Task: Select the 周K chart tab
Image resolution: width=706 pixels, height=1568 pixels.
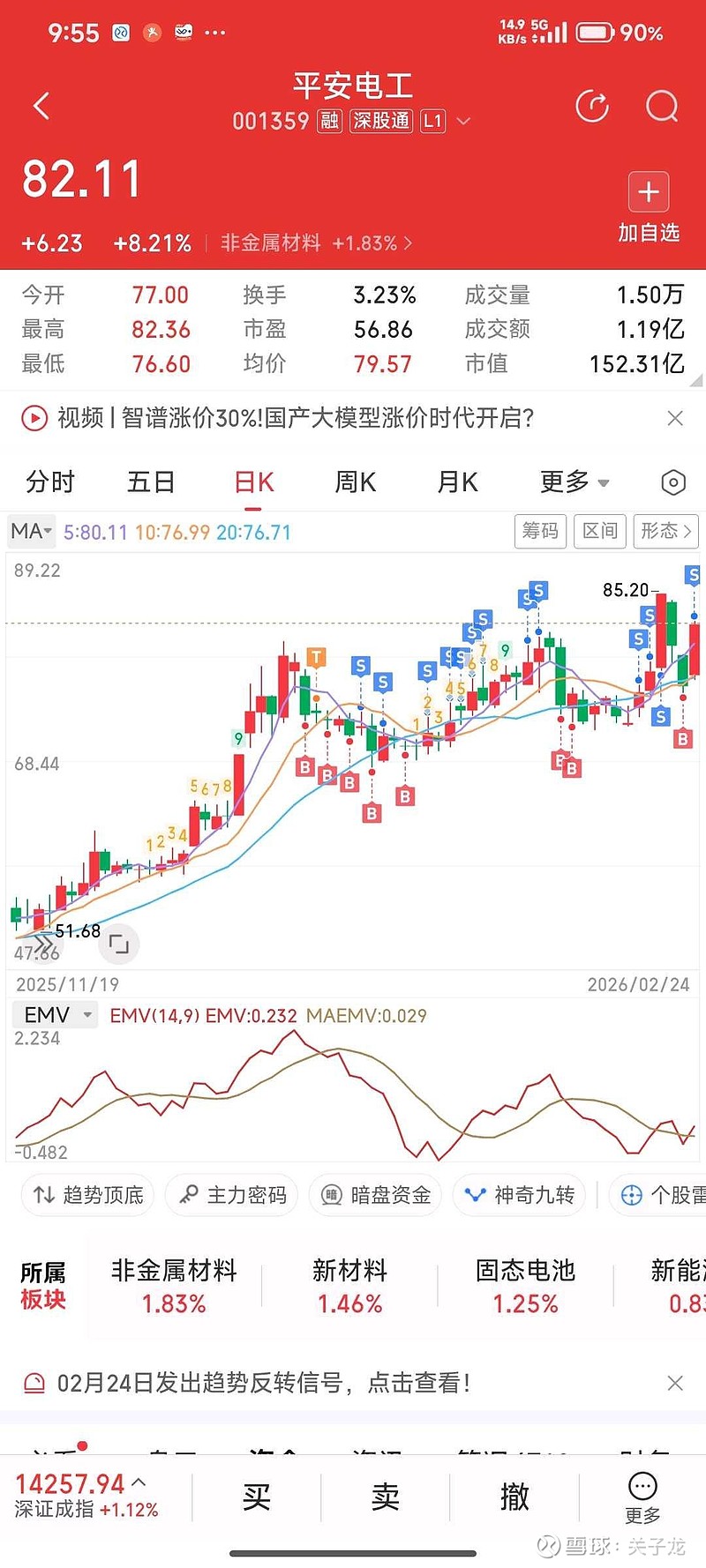Action: click(355, 482)
